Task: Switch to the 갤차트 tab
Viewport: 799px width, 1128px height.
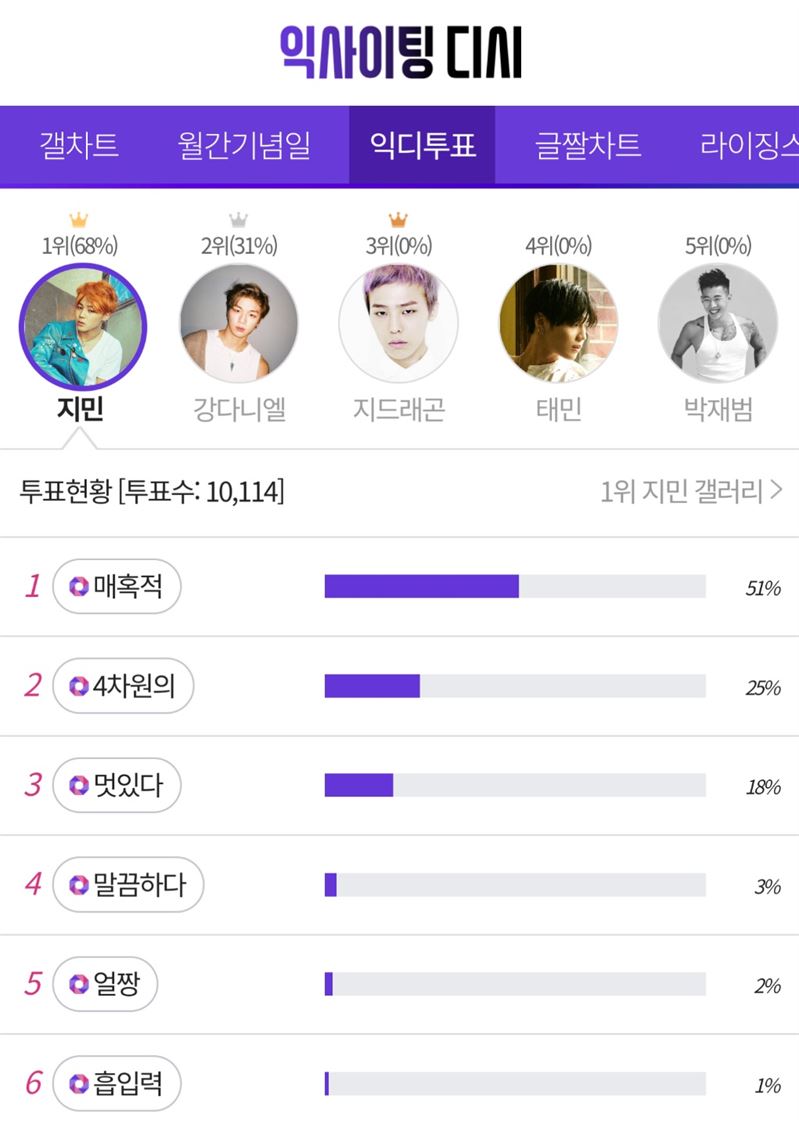Action: pos(79,146)
